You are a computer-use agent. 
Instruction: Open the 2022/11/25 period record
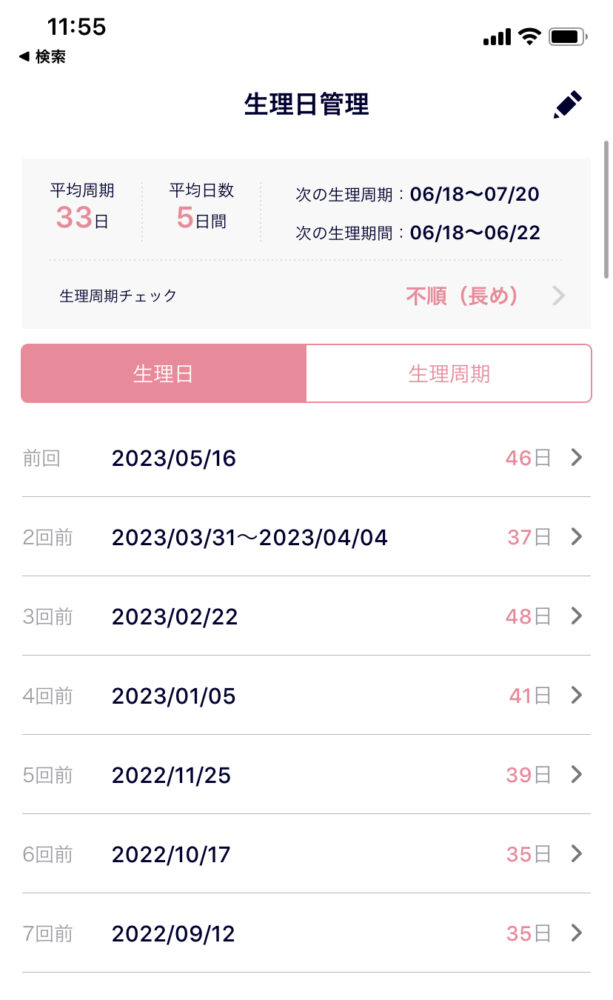click(306, 774)
